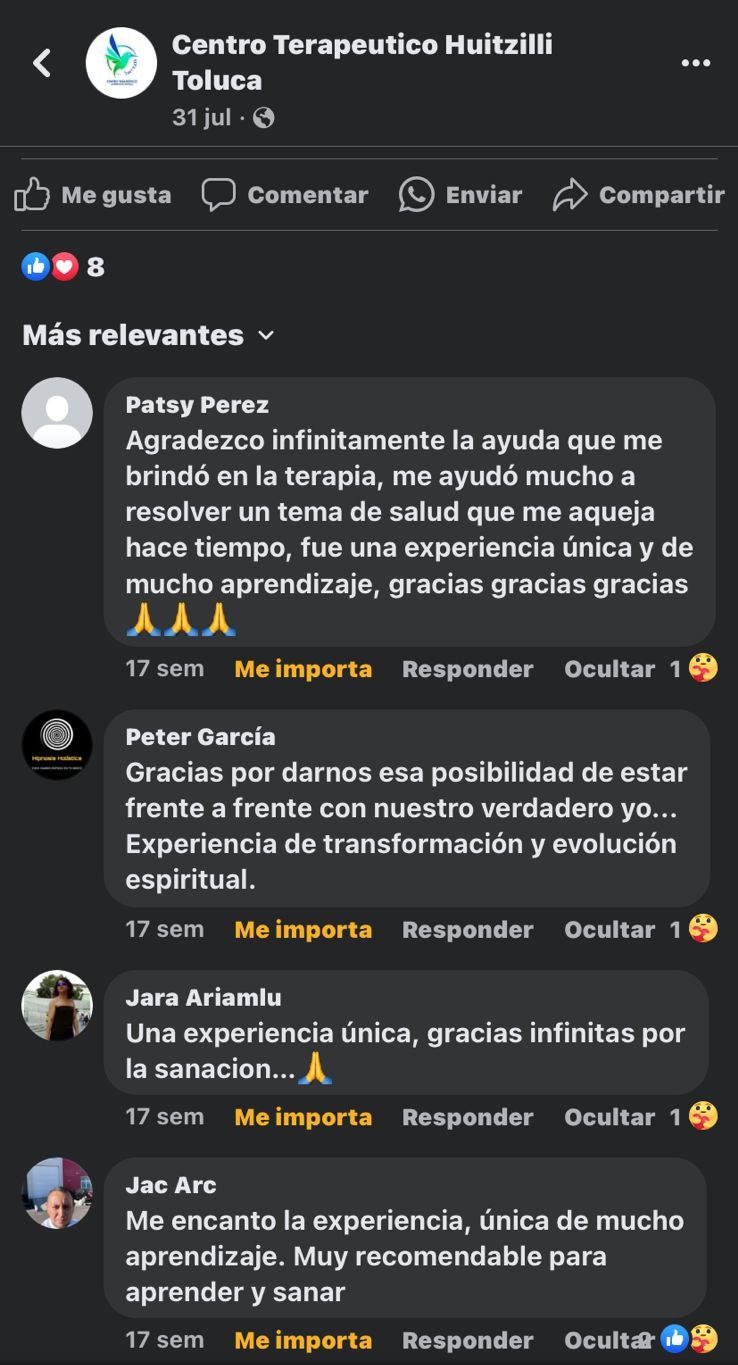The image size is (738, 1365).
Task: Tap Comentar to write a comment
Action: point(285,195)
